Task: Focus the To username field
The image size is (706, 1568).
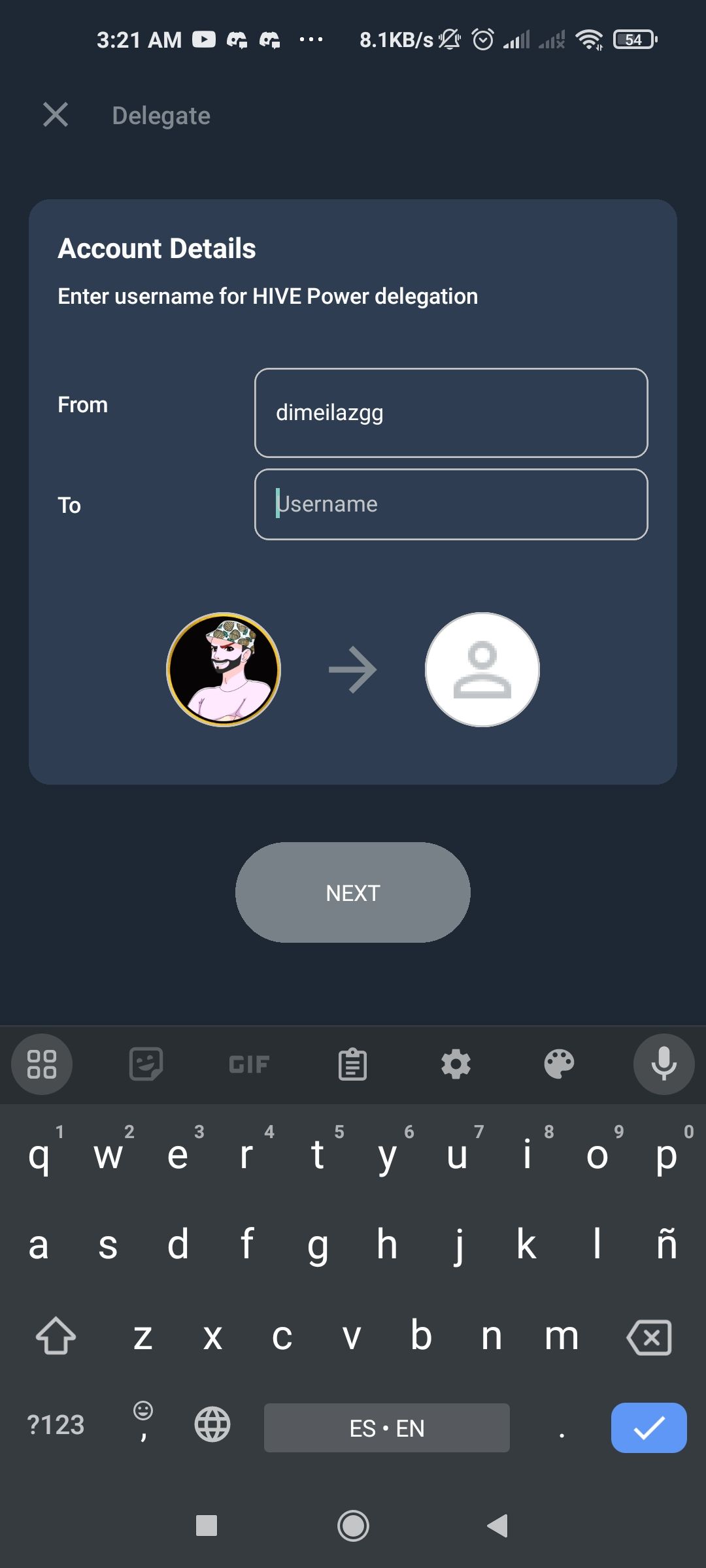Action: [x=451, y=504]
